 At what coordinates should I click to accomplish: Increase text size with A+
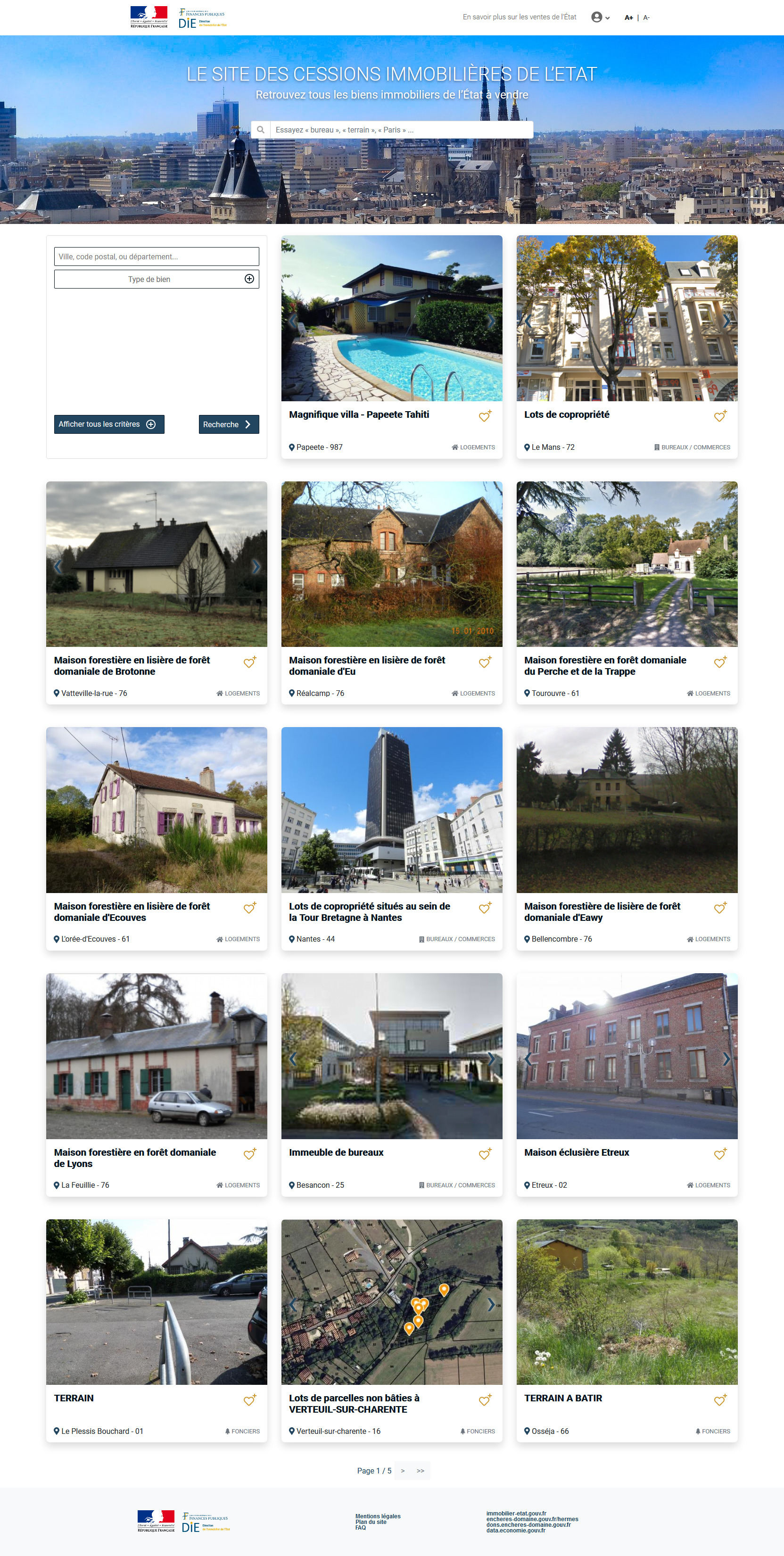coord(628,17)
